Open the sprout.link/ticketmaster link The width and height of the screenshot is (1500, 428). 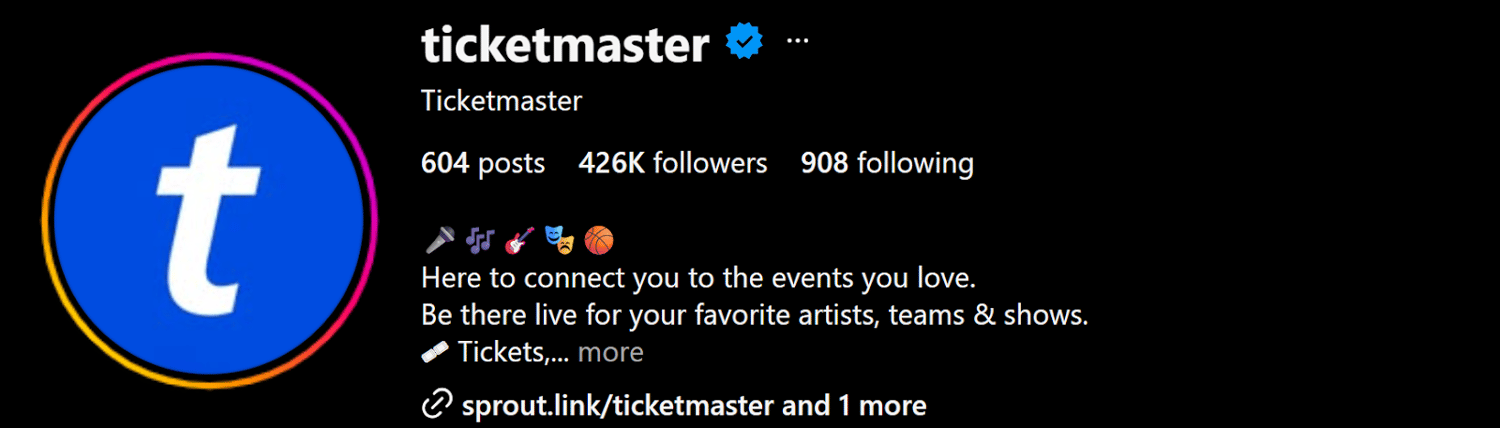(617, 405)
